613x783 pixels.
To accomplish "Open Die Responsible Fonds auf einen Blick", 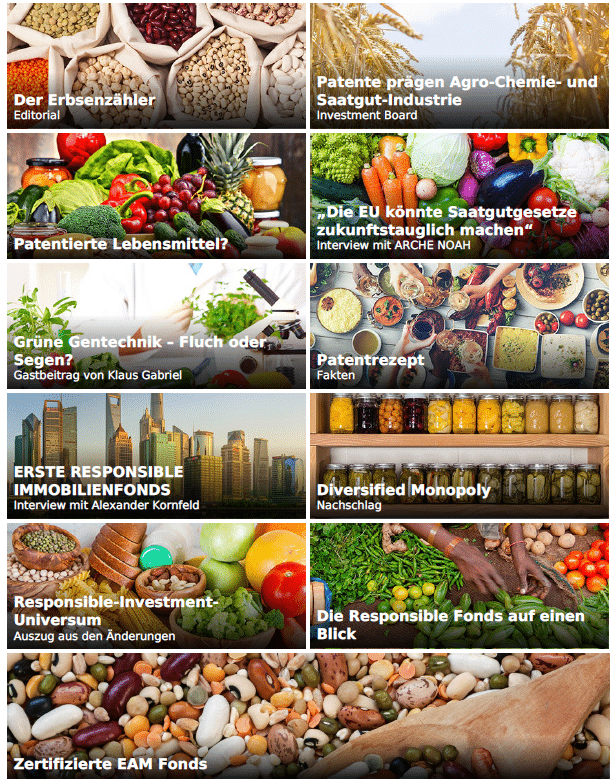I will [x=459, y=586].
